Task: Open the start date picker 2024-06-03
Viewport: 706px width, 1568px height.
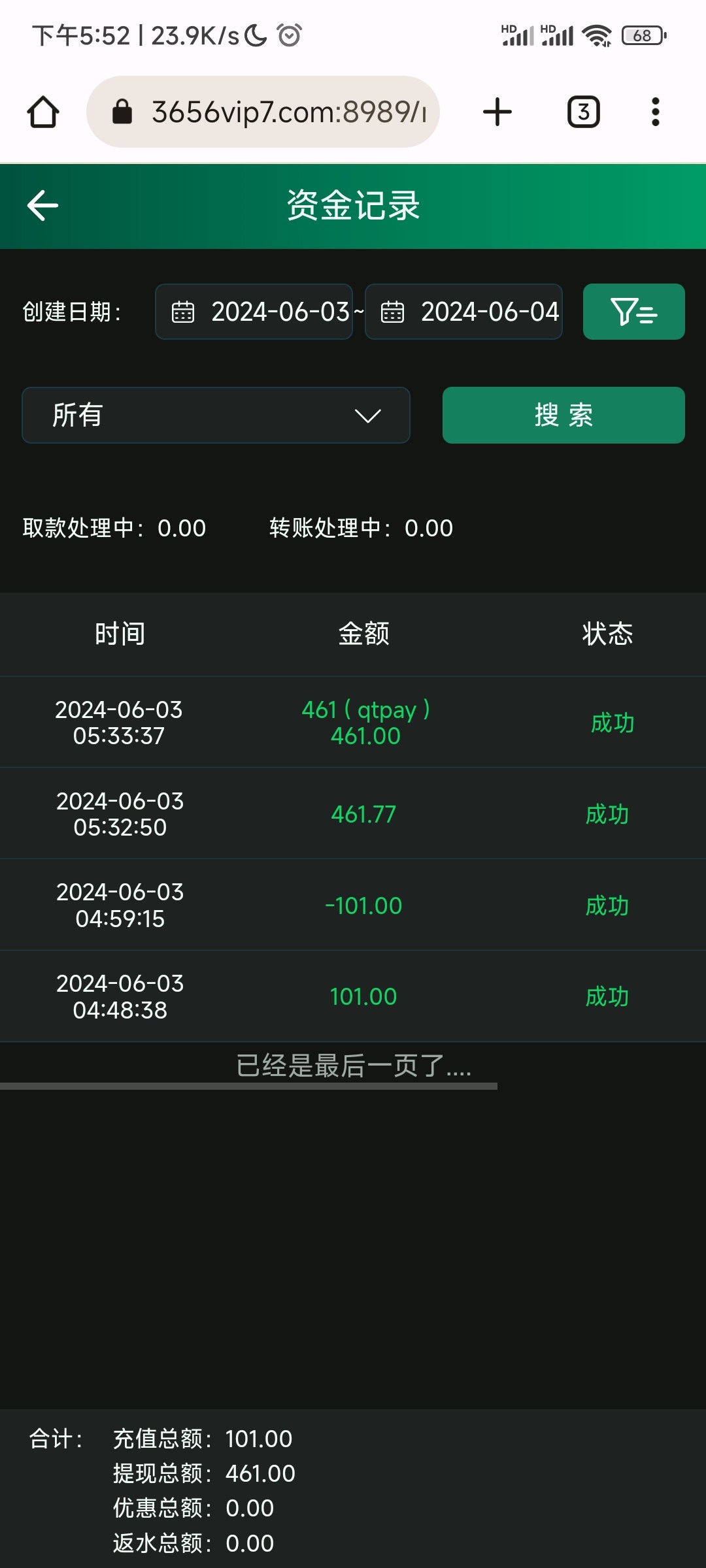Action: [x=254, y=312]
